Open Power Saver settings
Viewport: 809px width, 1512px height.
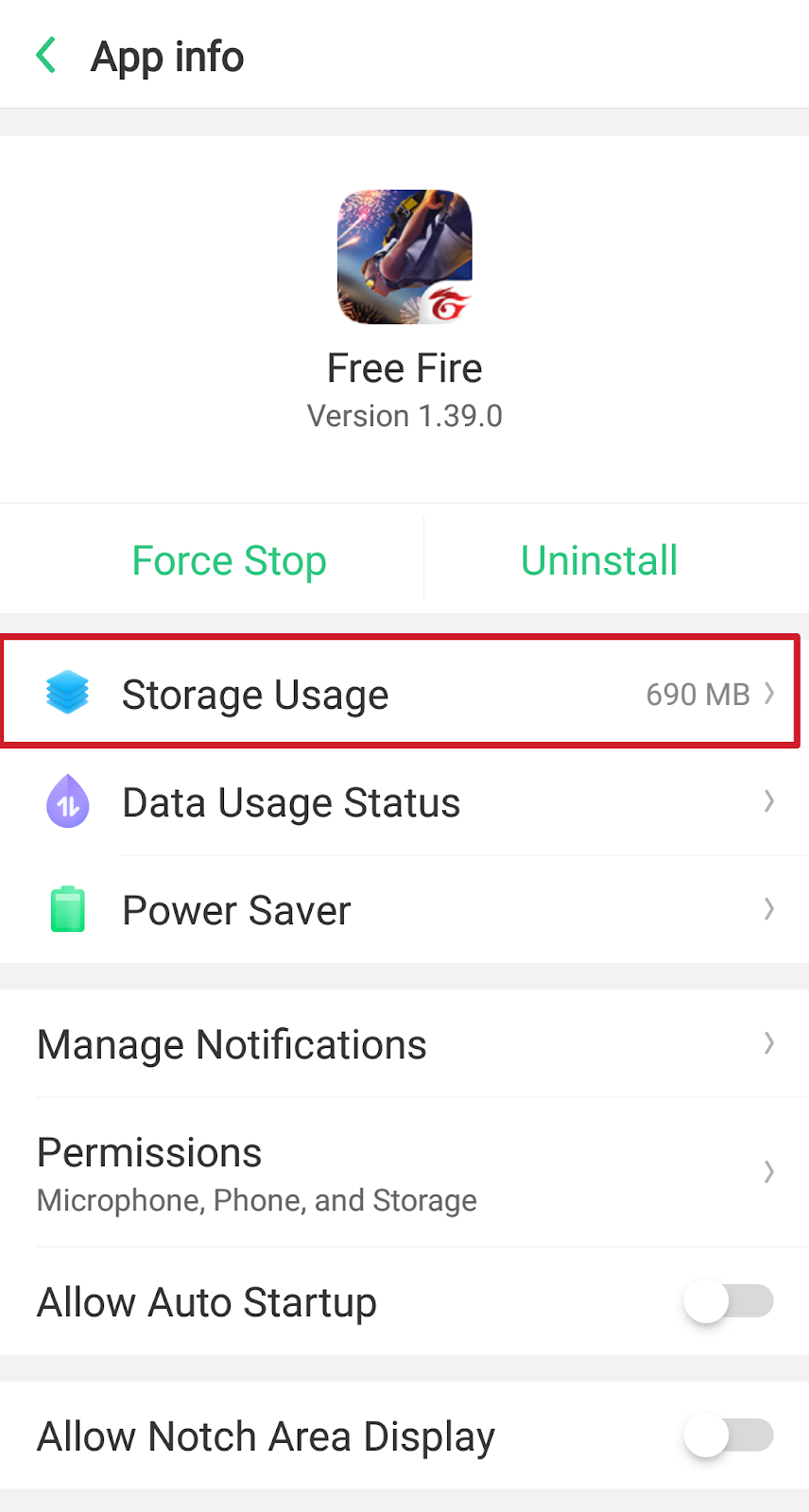click(404, 909)
